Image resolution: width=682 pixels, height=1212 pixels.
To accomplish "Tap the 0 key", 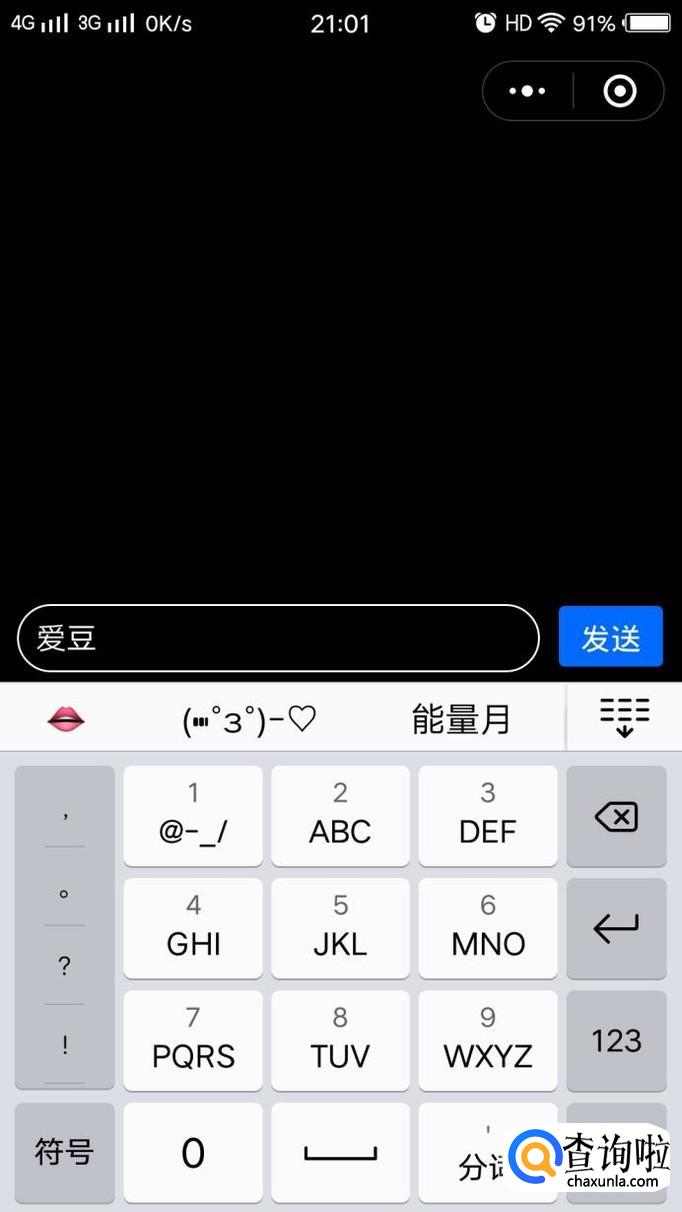I will (x=193, y=1153).
